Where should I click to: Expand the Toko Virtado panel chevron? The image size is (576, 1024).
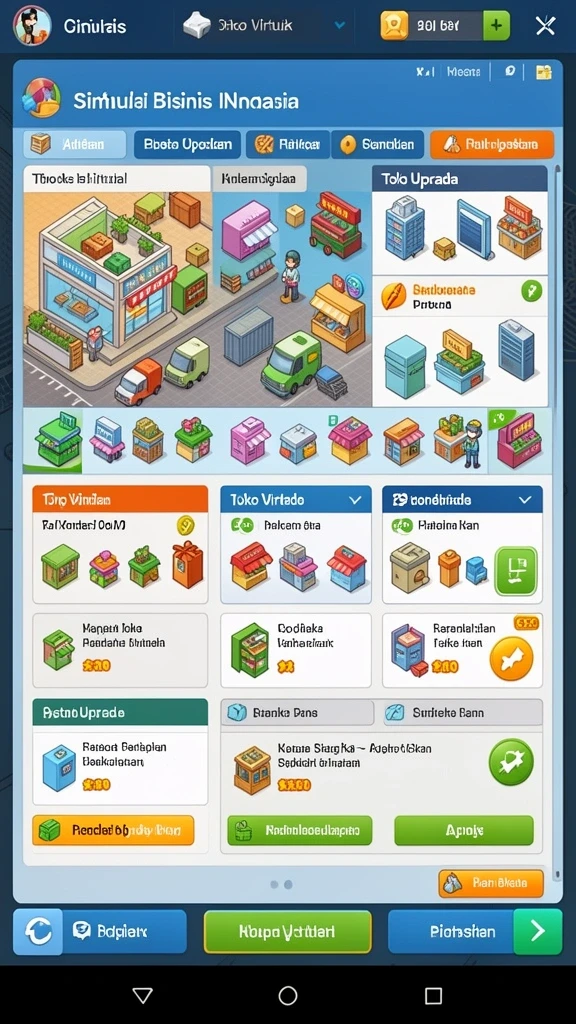pos(355,500)
